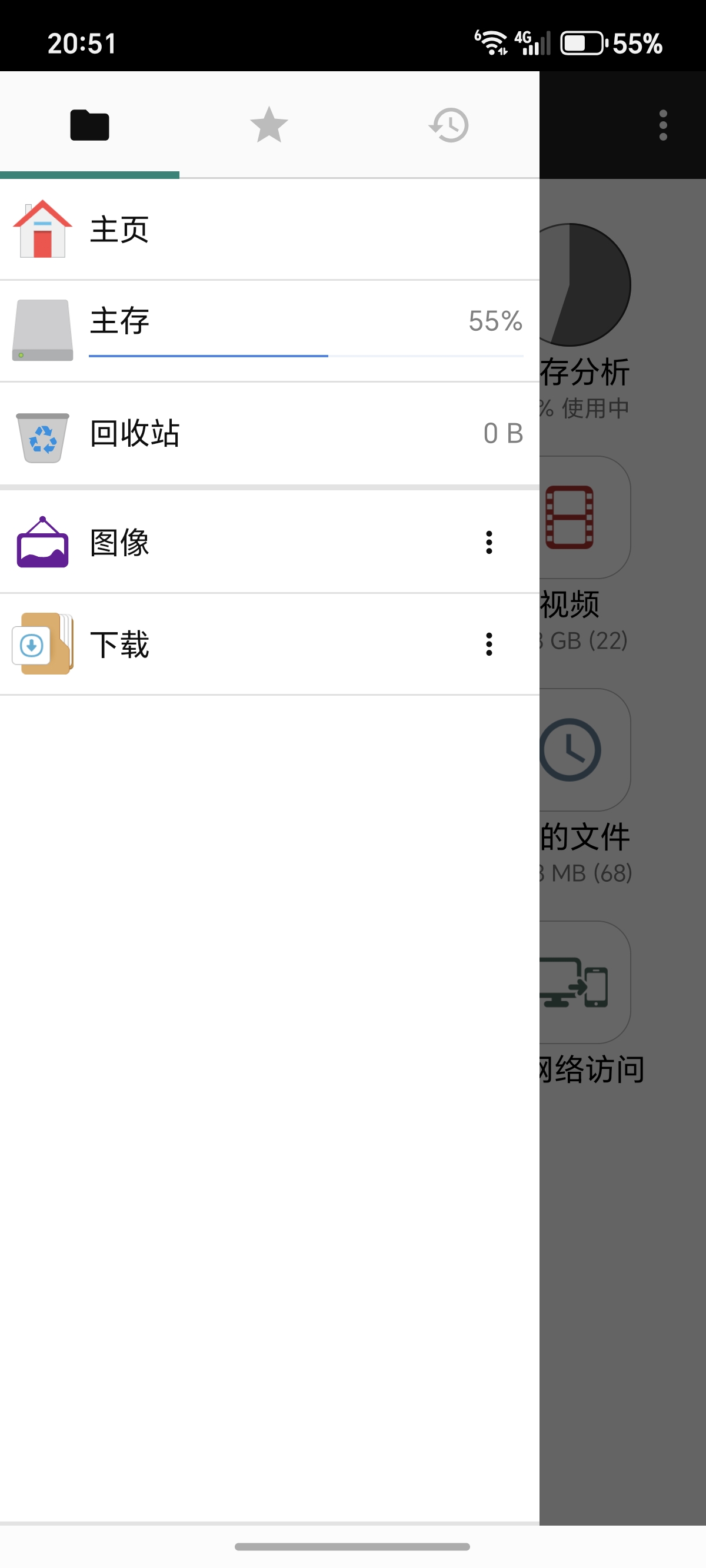706x1568 pixels.
Task: Switch to the starred favorites tab
Action: pos(269,125)
